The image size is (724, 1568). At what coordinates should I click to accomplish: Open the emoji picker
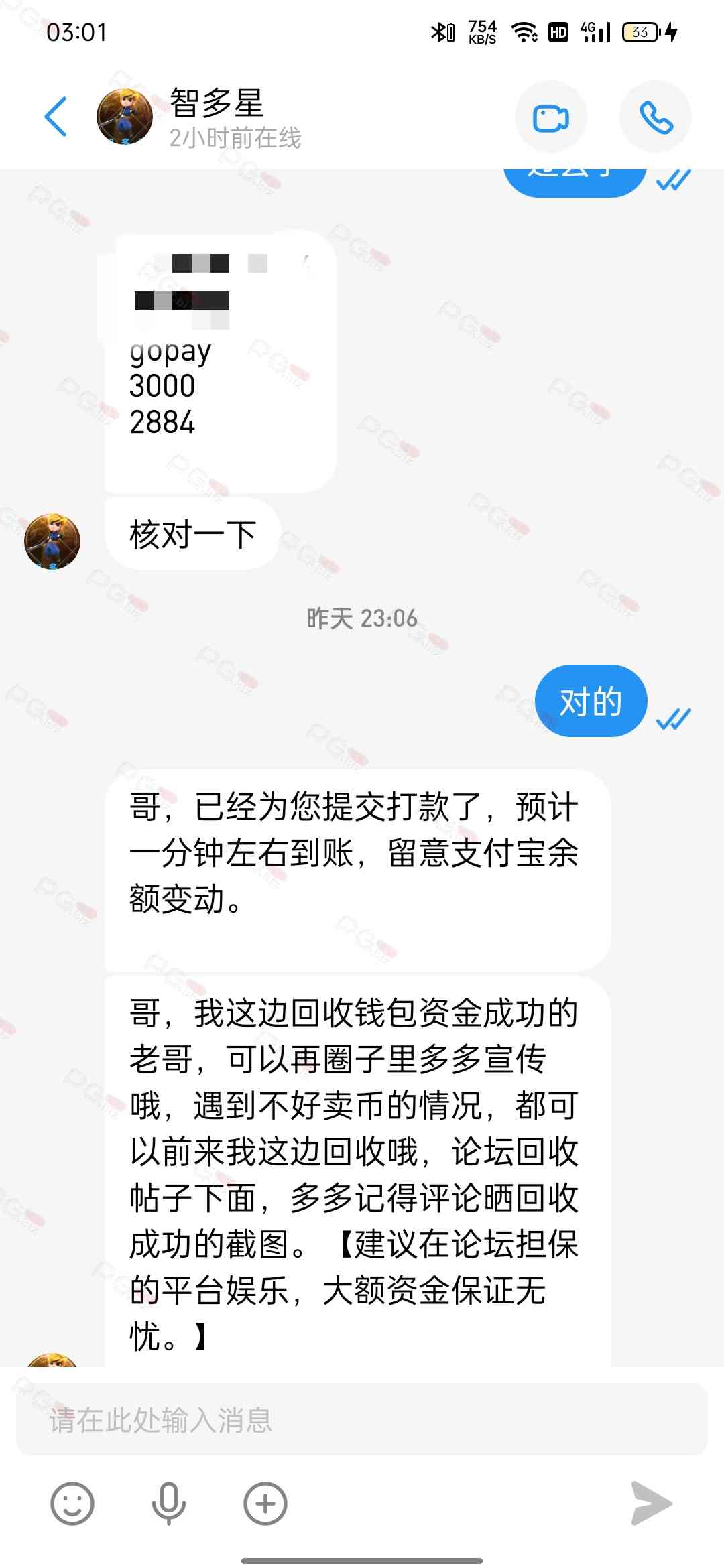point(72,1503)
